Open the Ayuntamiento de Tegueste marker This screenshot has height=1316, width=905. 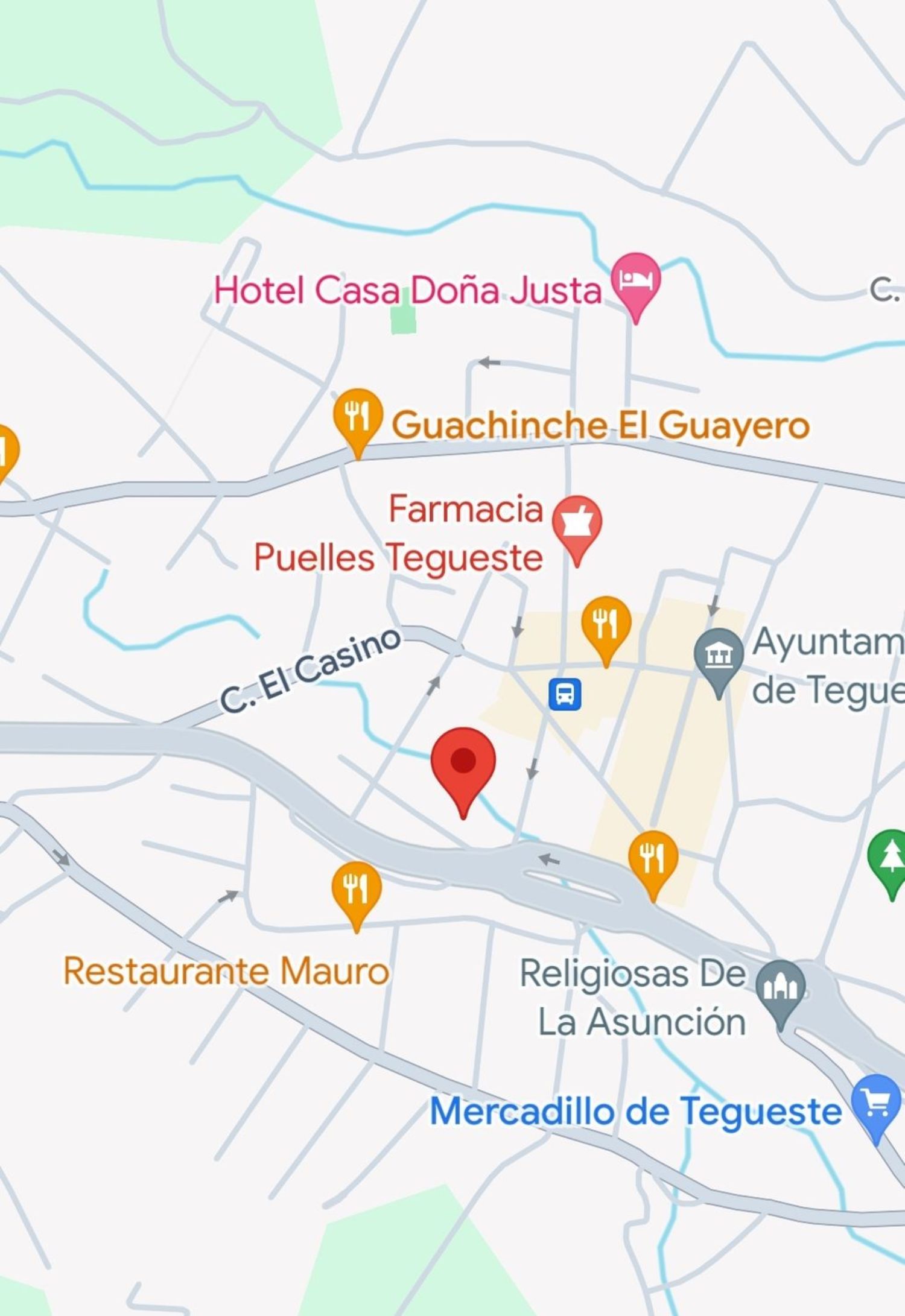[718, 655]
